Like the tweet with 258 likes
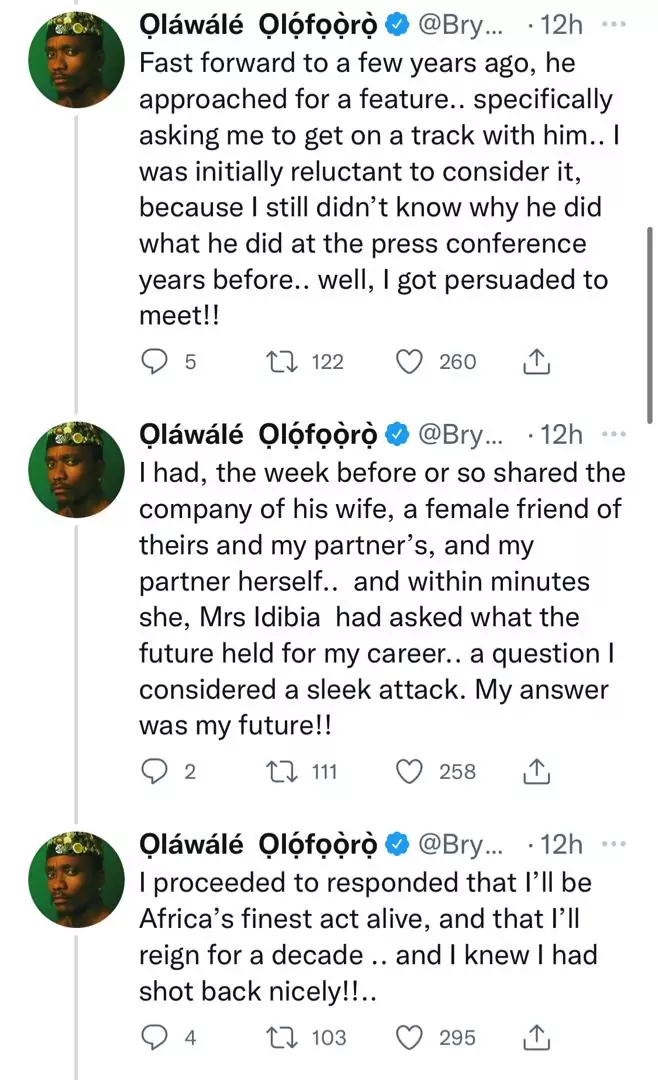 (x=409, y=771)
